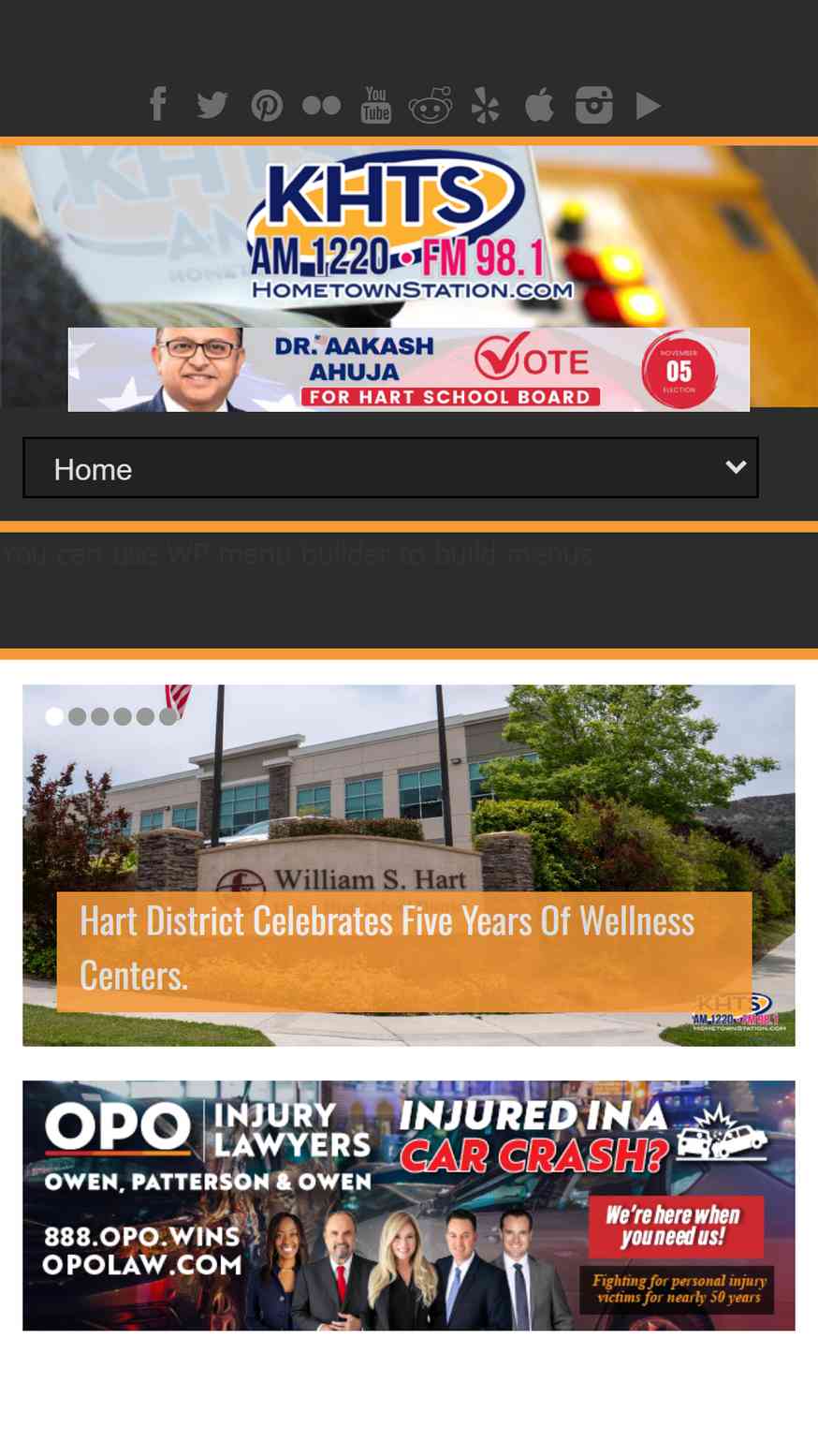Open the Twitter bird icon
The width and height of the screenshot is (818, 1456).
(212, 105)
